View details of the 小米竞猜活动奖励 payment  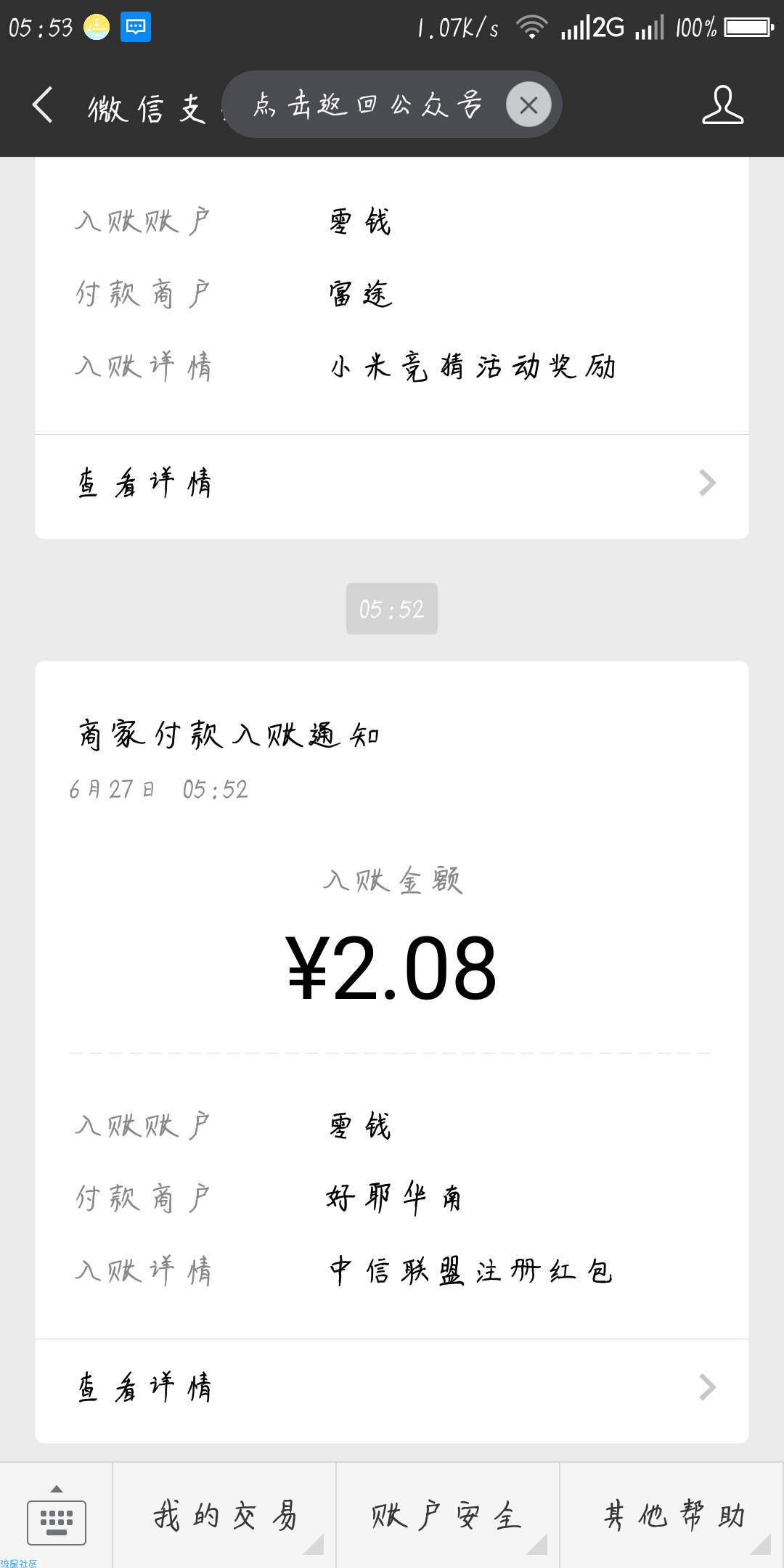click(392, 483)
